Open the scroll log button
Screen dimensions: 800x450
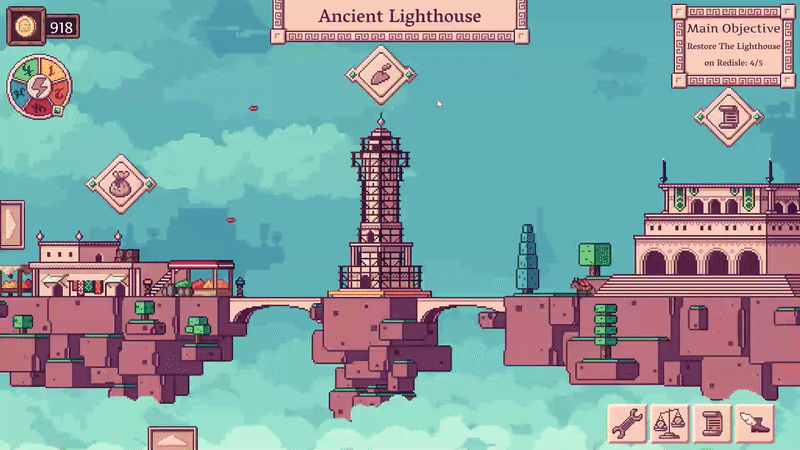[x=712, y=425]
